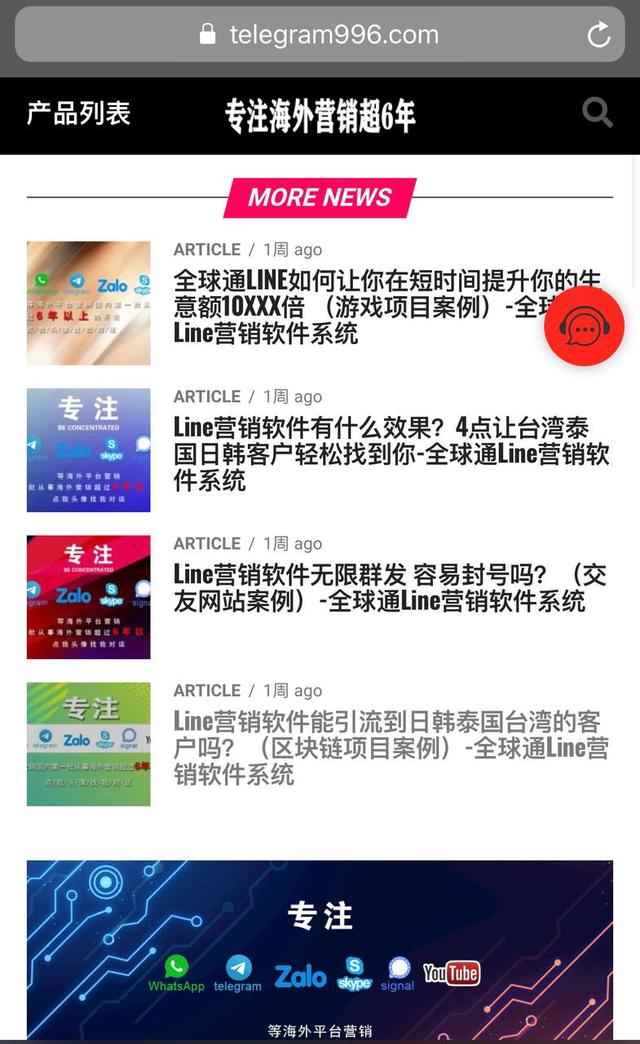This screenshot has width=640, height=1044.
Task: Tap the red thumbnail beside the 无限群发 article
Action: (89, 597)
